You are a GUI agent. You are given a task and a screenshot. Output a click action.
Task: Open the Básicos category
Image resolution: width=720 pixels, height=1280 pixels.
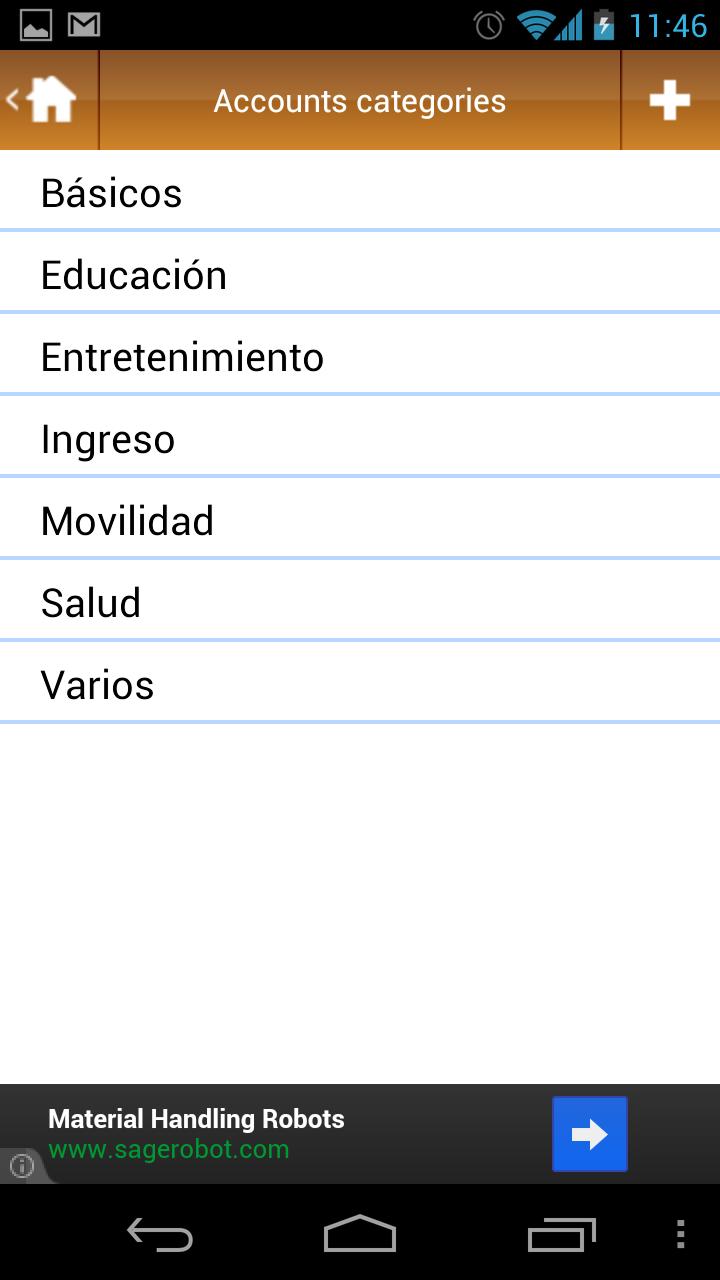coord(360,192)
